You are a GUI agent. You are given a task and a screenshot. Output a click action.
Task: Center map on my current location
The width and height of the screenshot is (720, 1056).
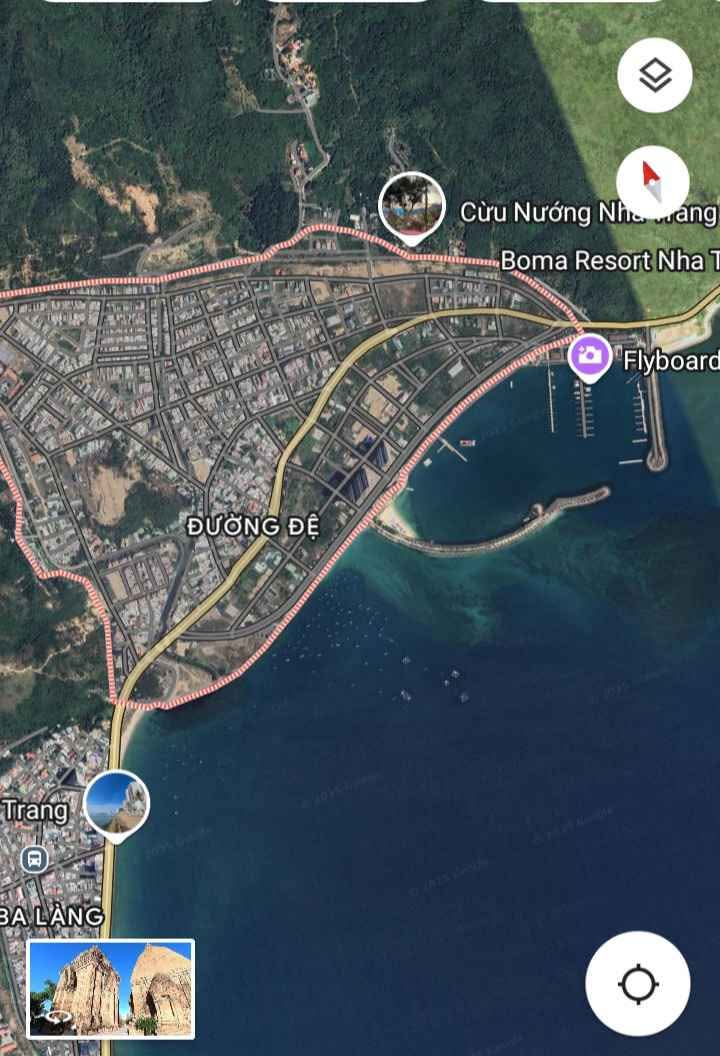coord(638,984)
